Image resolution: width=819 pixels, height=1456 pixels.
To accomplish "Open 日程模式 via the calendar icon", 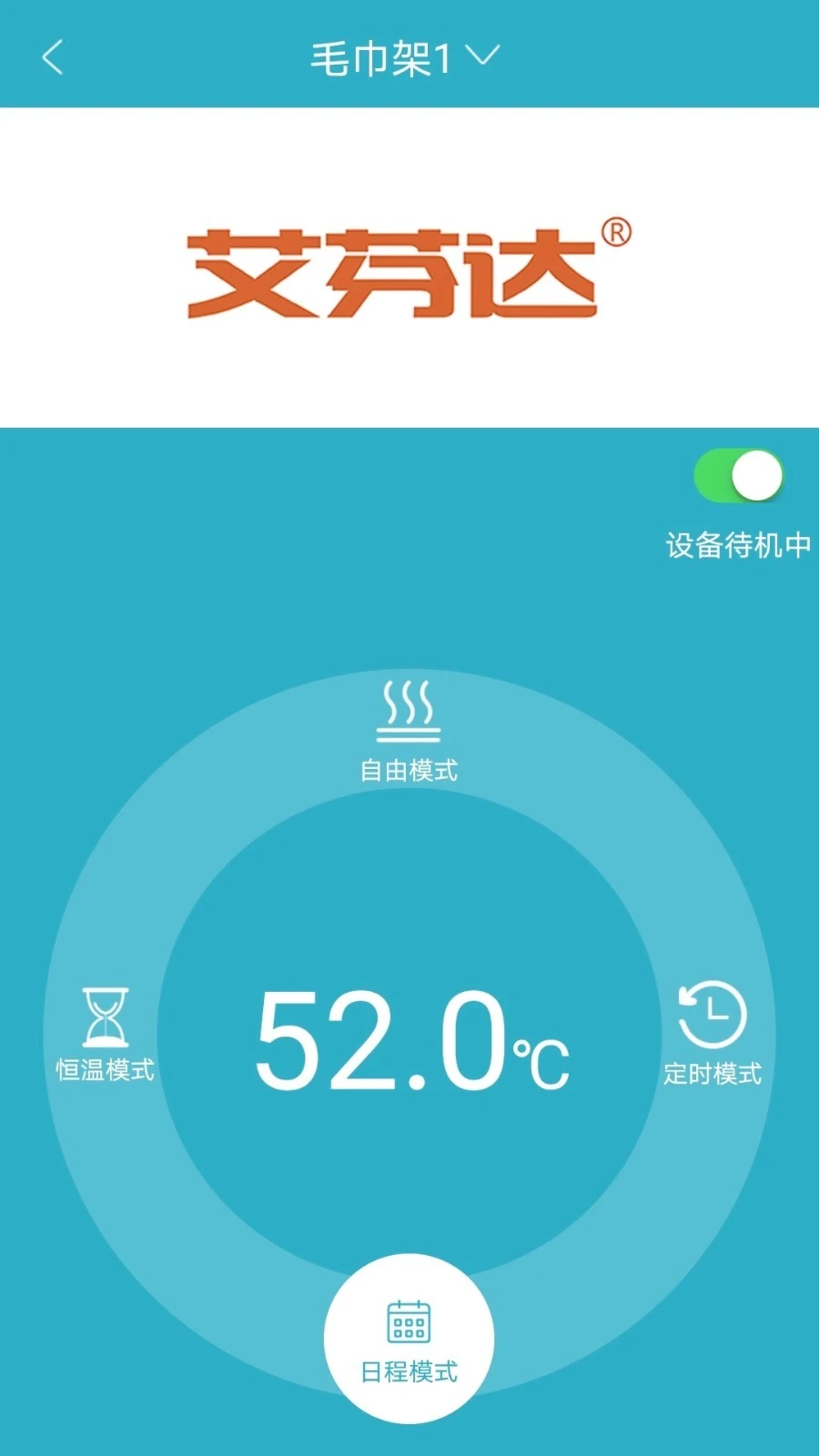I will click(409, 1323).
